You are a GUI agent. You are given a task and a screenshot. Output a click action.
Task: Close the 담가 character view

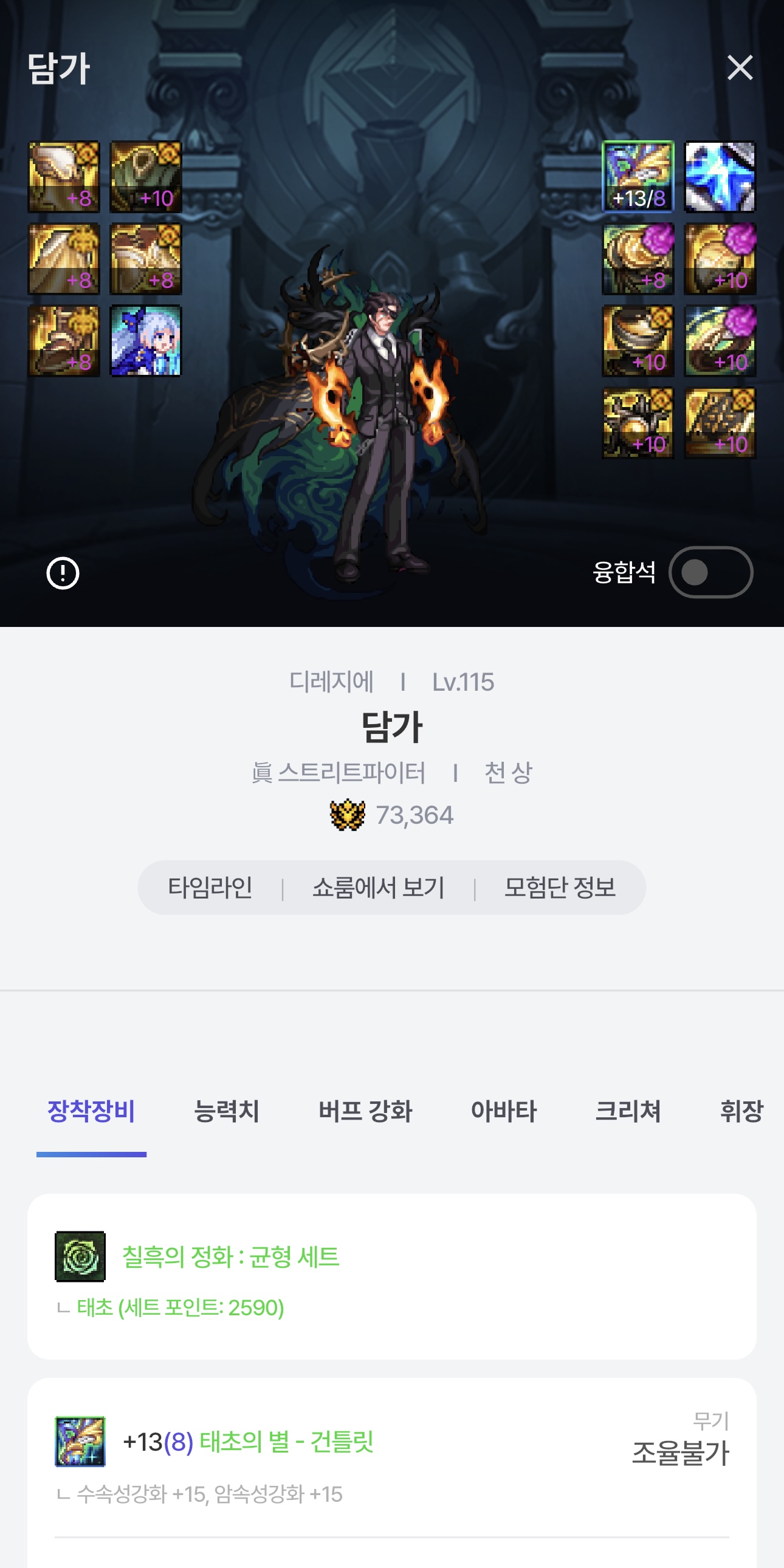740,67
